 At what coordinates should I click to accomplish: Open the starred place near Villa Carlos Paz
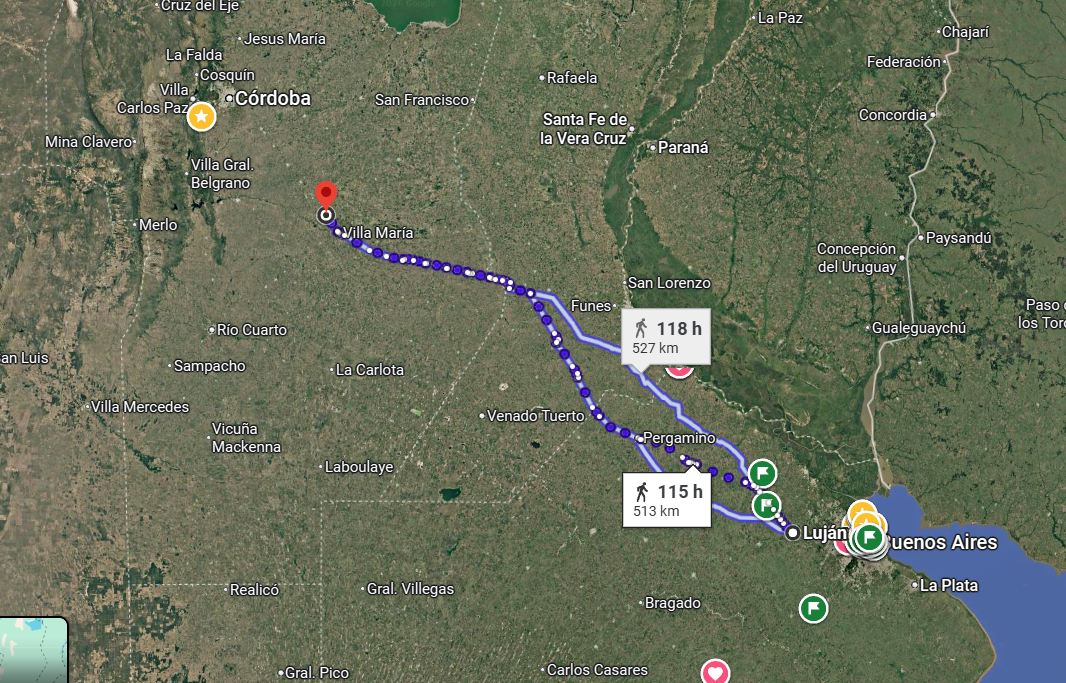(201, 116)
